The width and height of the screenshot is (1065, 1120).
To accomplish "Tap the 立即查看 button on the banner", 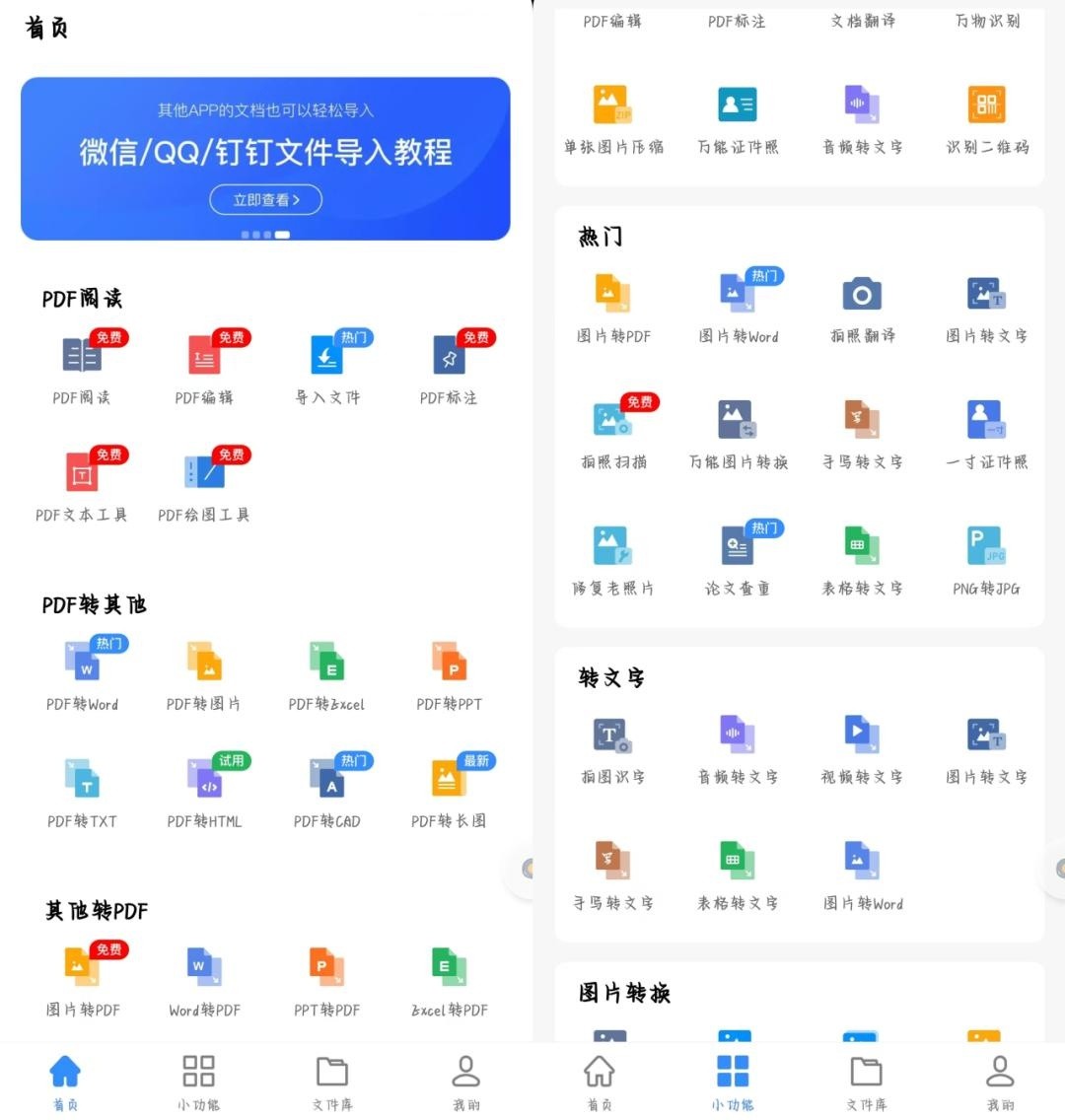I will 265,200.
